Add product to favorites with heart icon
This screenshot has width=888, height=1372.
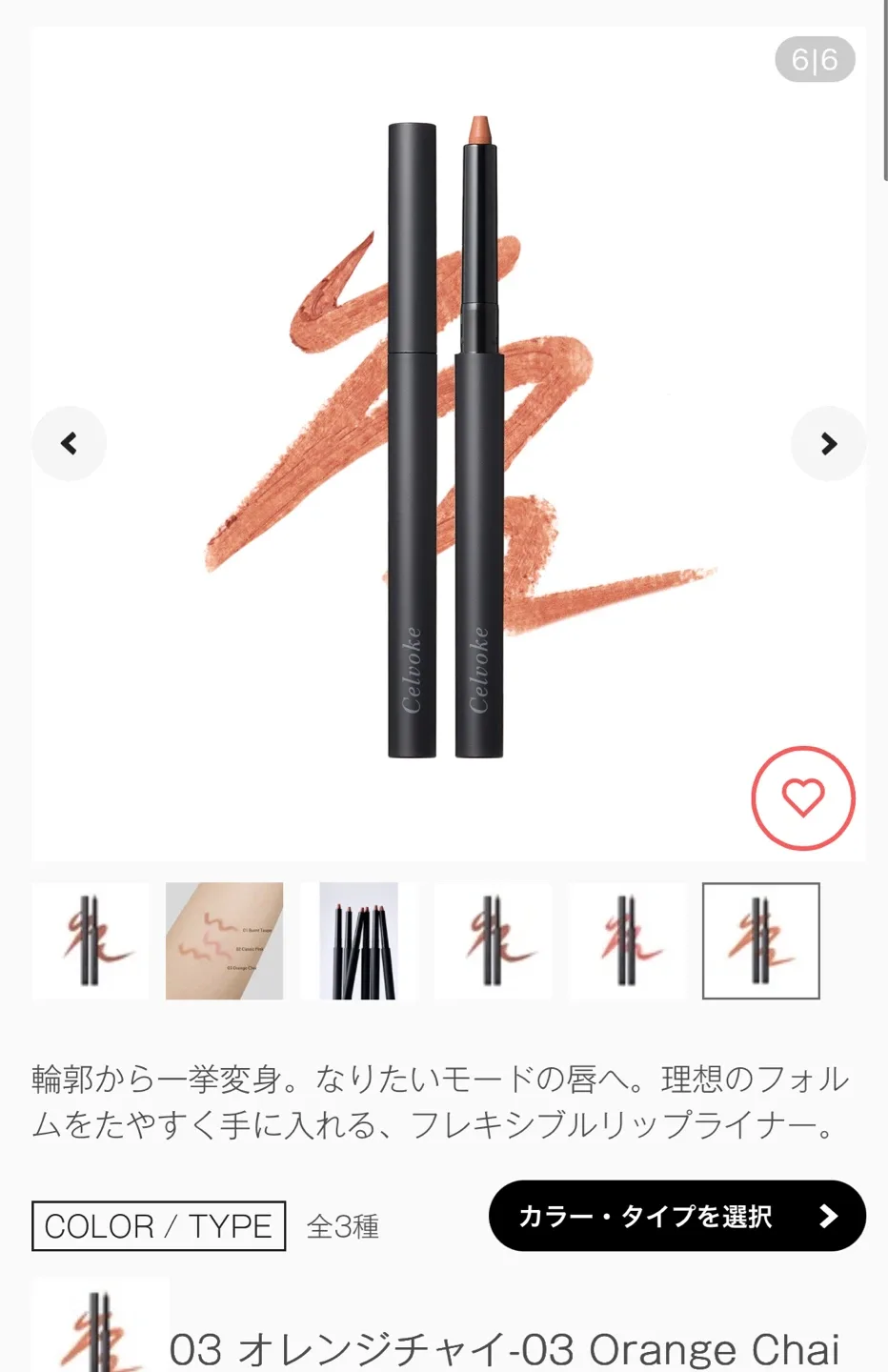(802, 797)
